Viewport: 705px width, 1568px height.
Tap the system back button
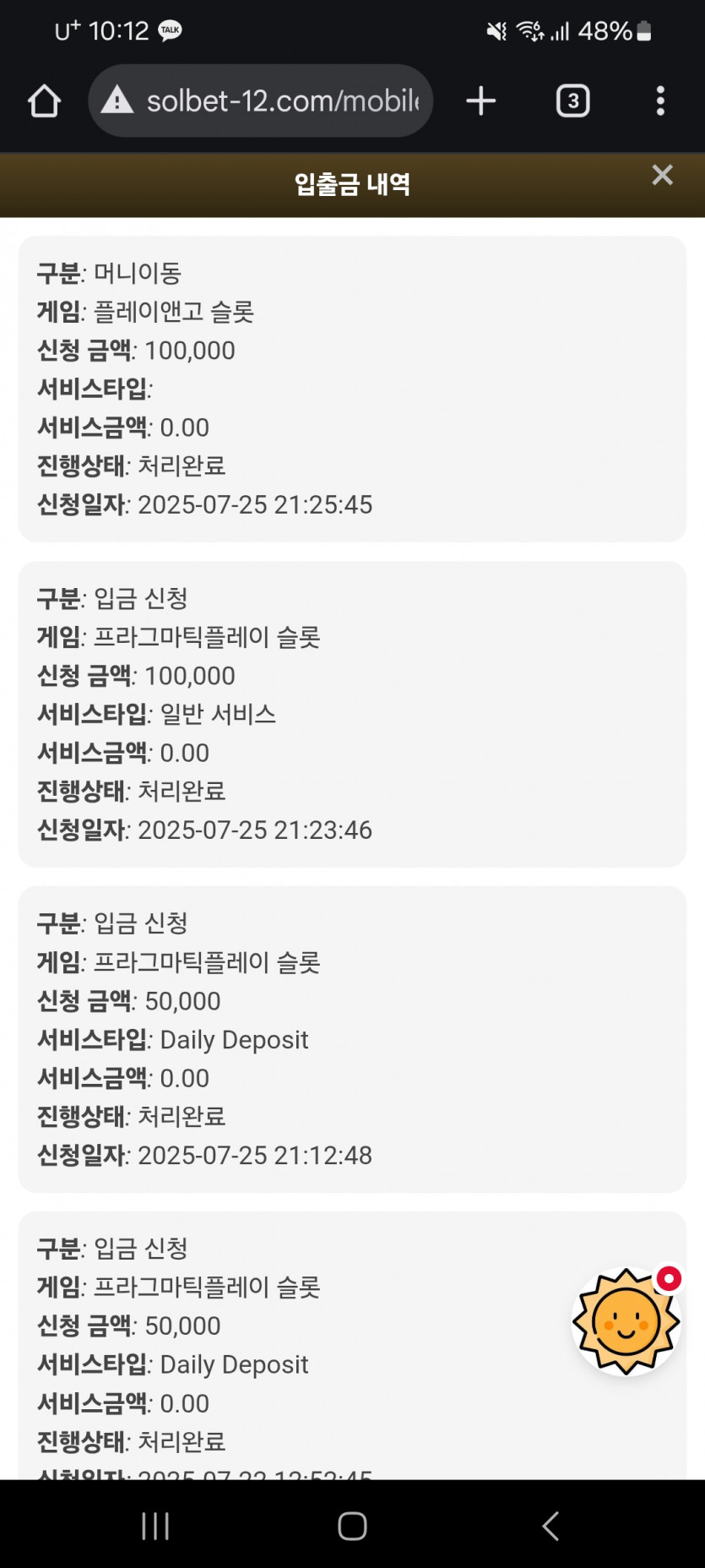[x=550, y=1526]
